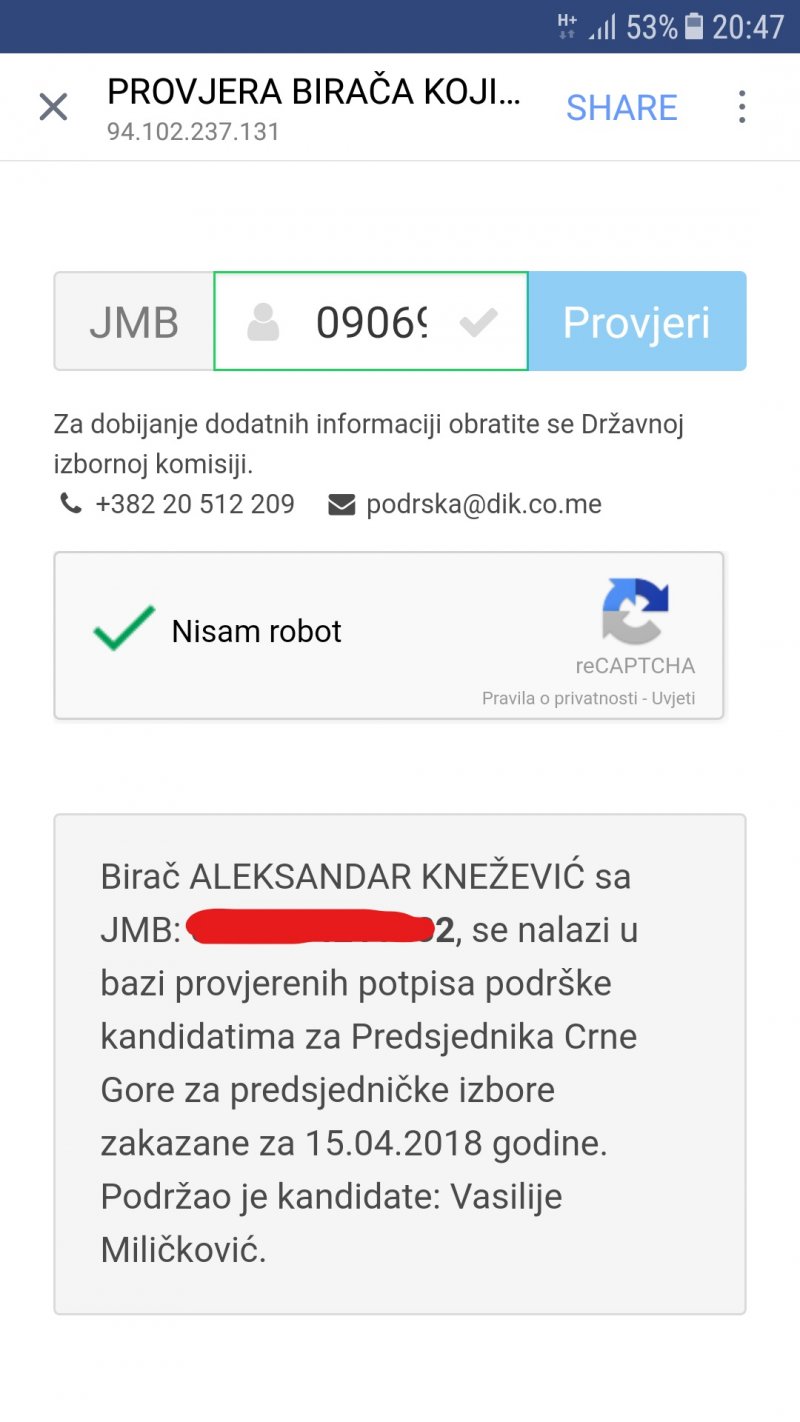This screenshot has width=800, height=1422.
Task: Tap SHARE in the top bar
Action: (x=621, y=107)
